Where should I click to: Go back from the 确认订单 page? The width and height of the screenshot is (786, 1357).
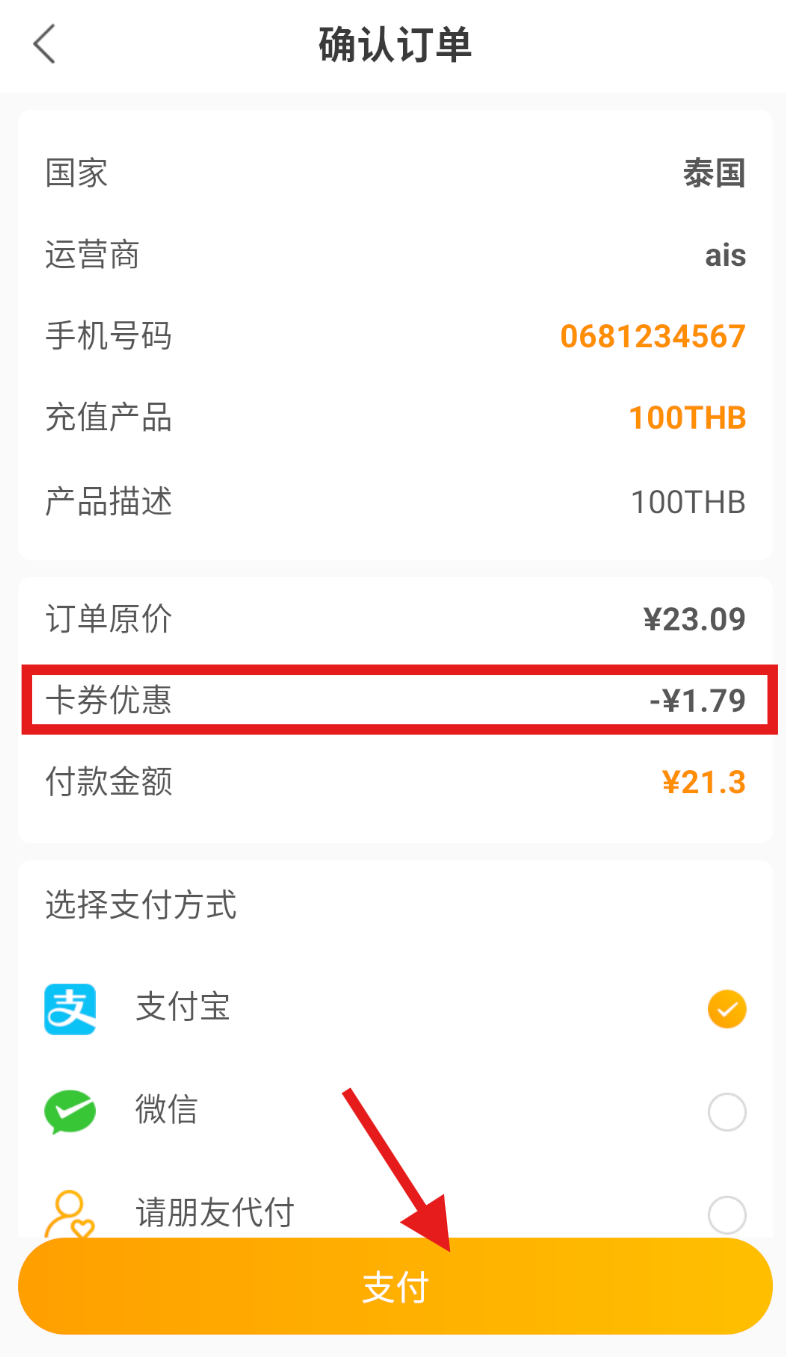(44, 46)
